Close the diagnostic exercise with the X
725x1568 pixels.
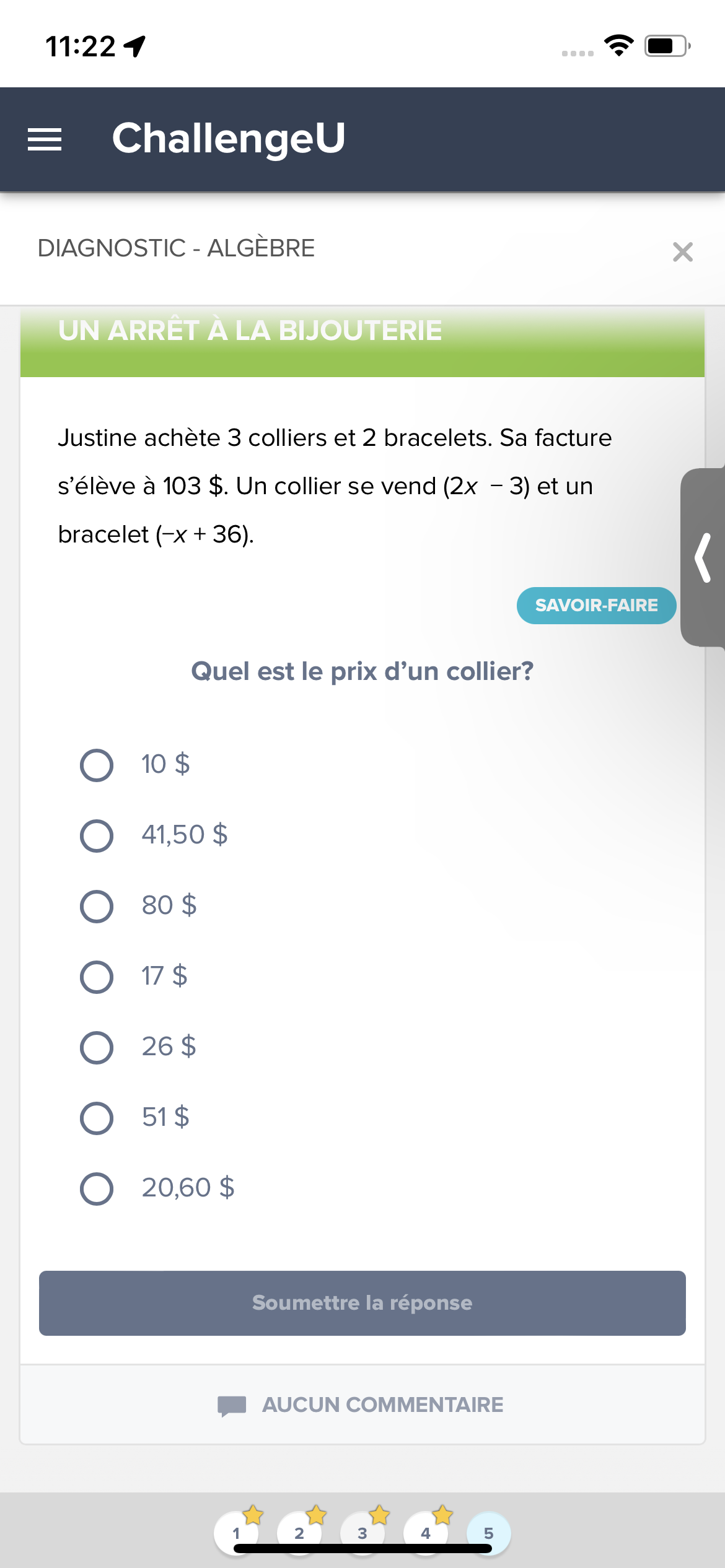point(682,251)
